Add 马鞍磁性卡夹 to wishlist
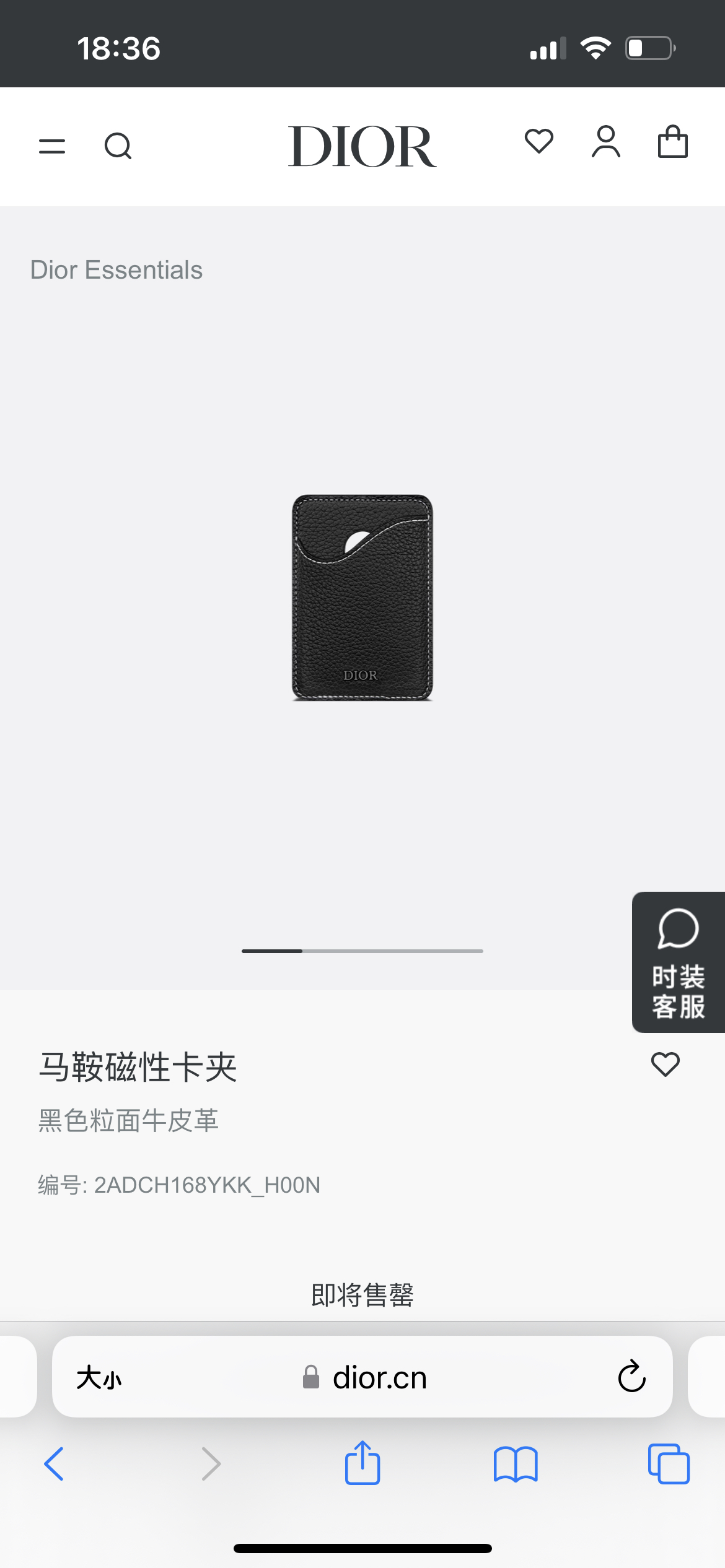The image size is (725, 1568). [x=665, y=1065]
